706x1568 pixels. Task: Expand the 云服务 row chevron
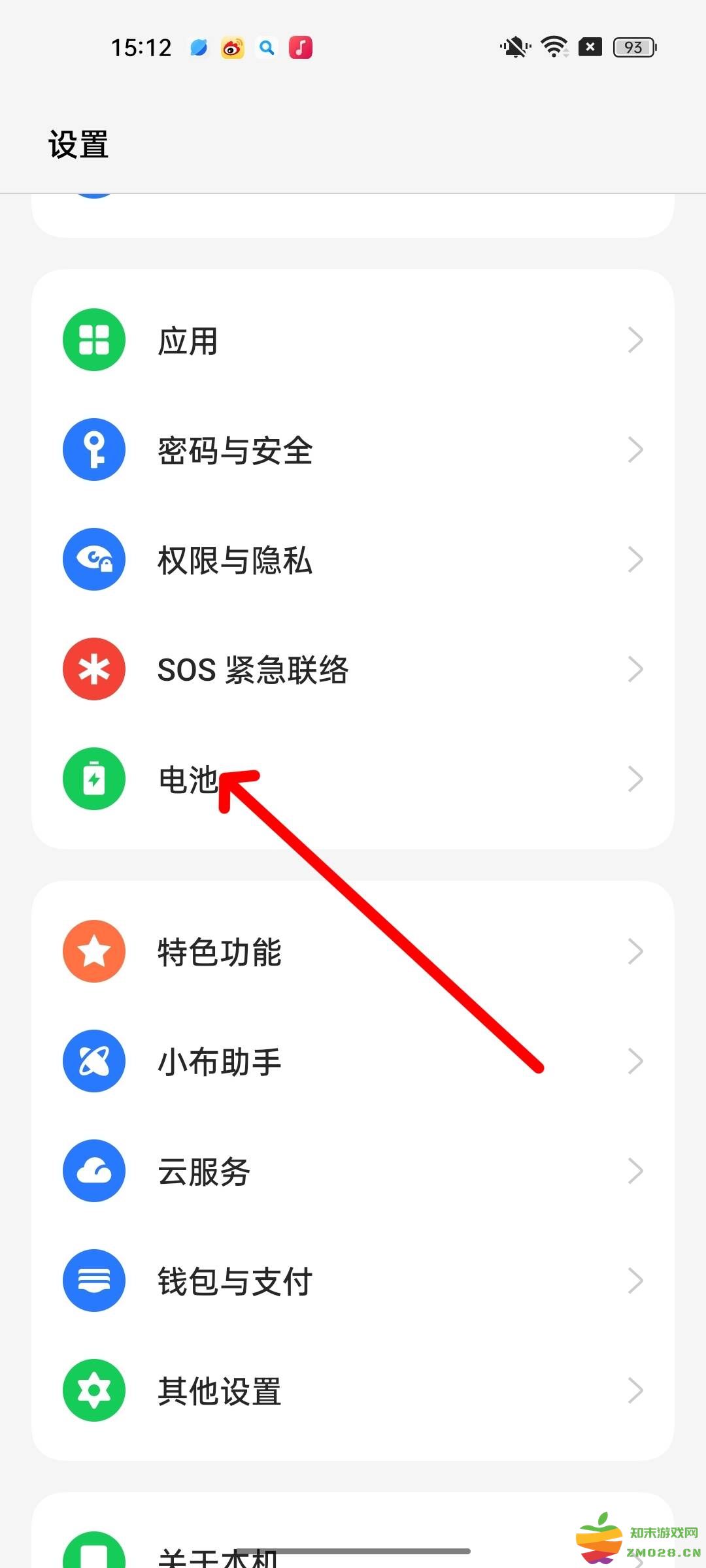pyautogui.click(x=634, y=1171)
